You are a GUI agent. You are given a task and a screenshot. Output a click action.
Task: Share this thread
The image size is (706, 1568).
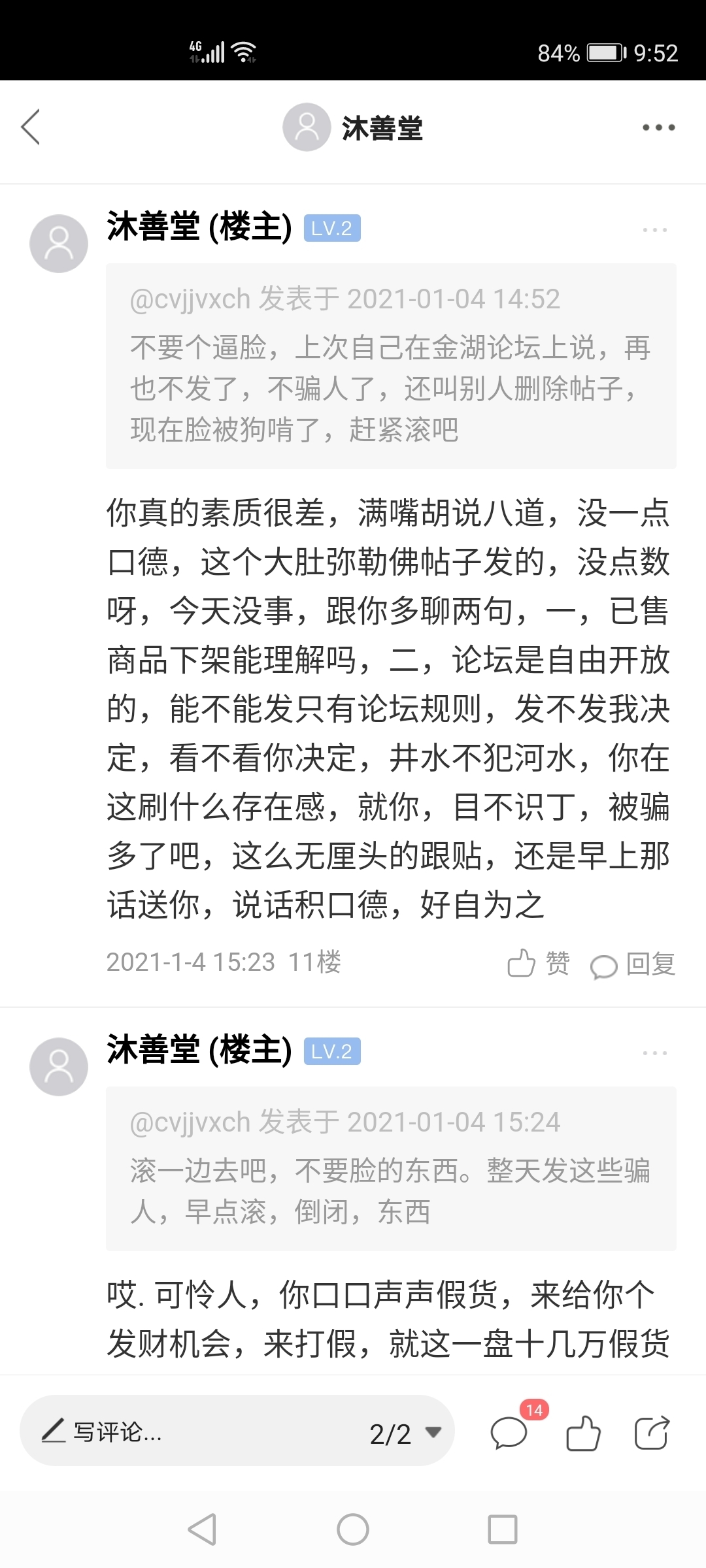652,1433
